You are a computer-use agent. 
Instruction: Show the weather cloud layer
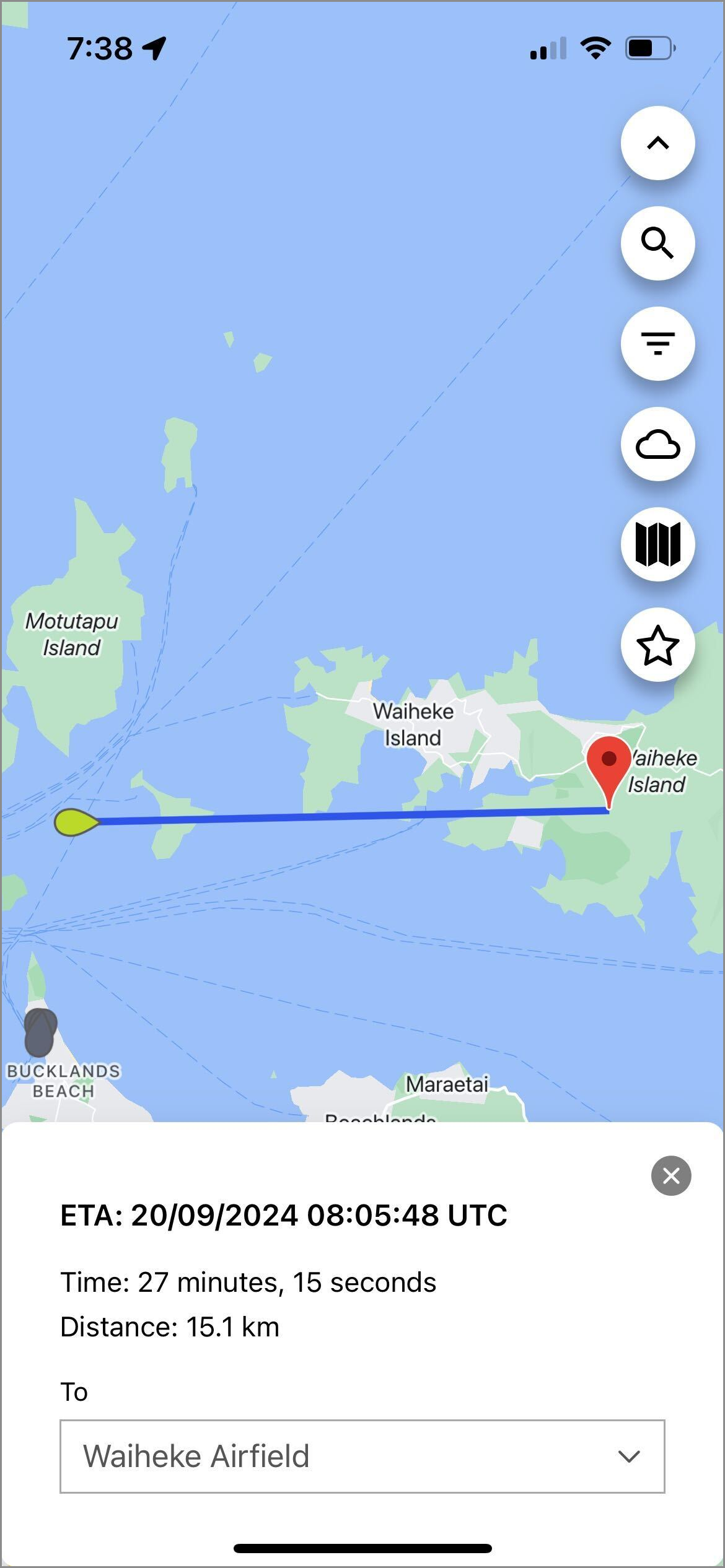[x=657, y=444]
